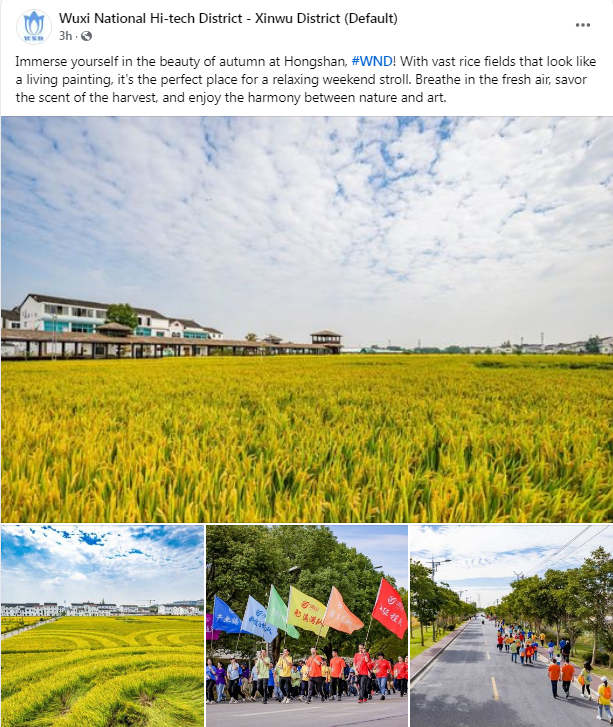This screenshot has width=613, height=727.
Task: Open the Wuxi National Hi-tech District page name
Action: coord(228,18)
